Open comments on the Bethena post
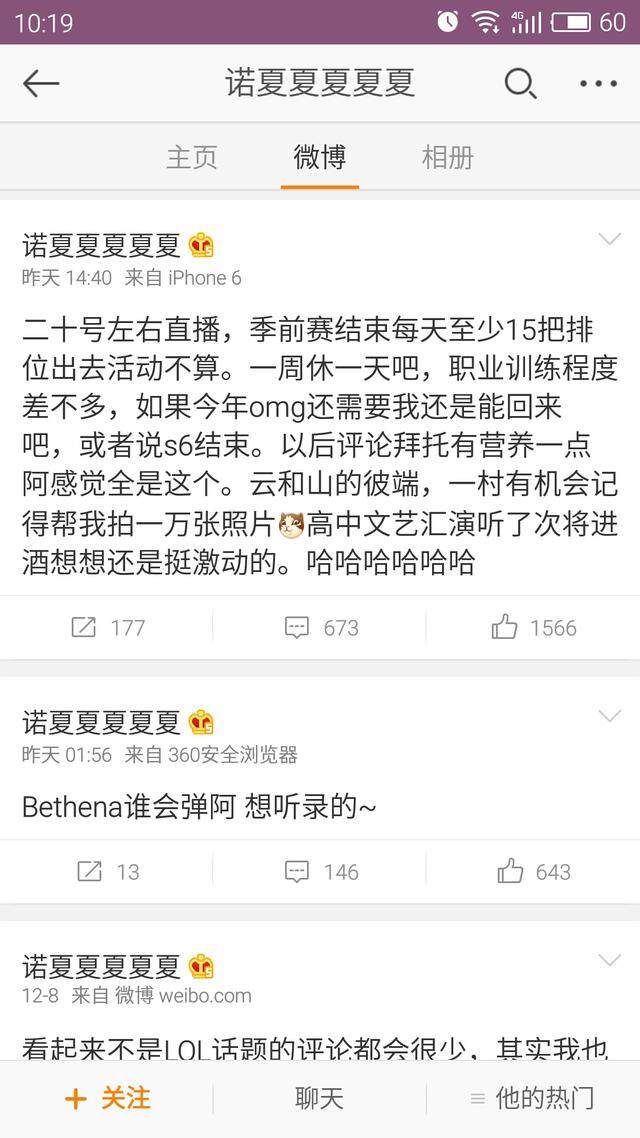Screen dimensions: 640x1138 click(x=320, y=871)
